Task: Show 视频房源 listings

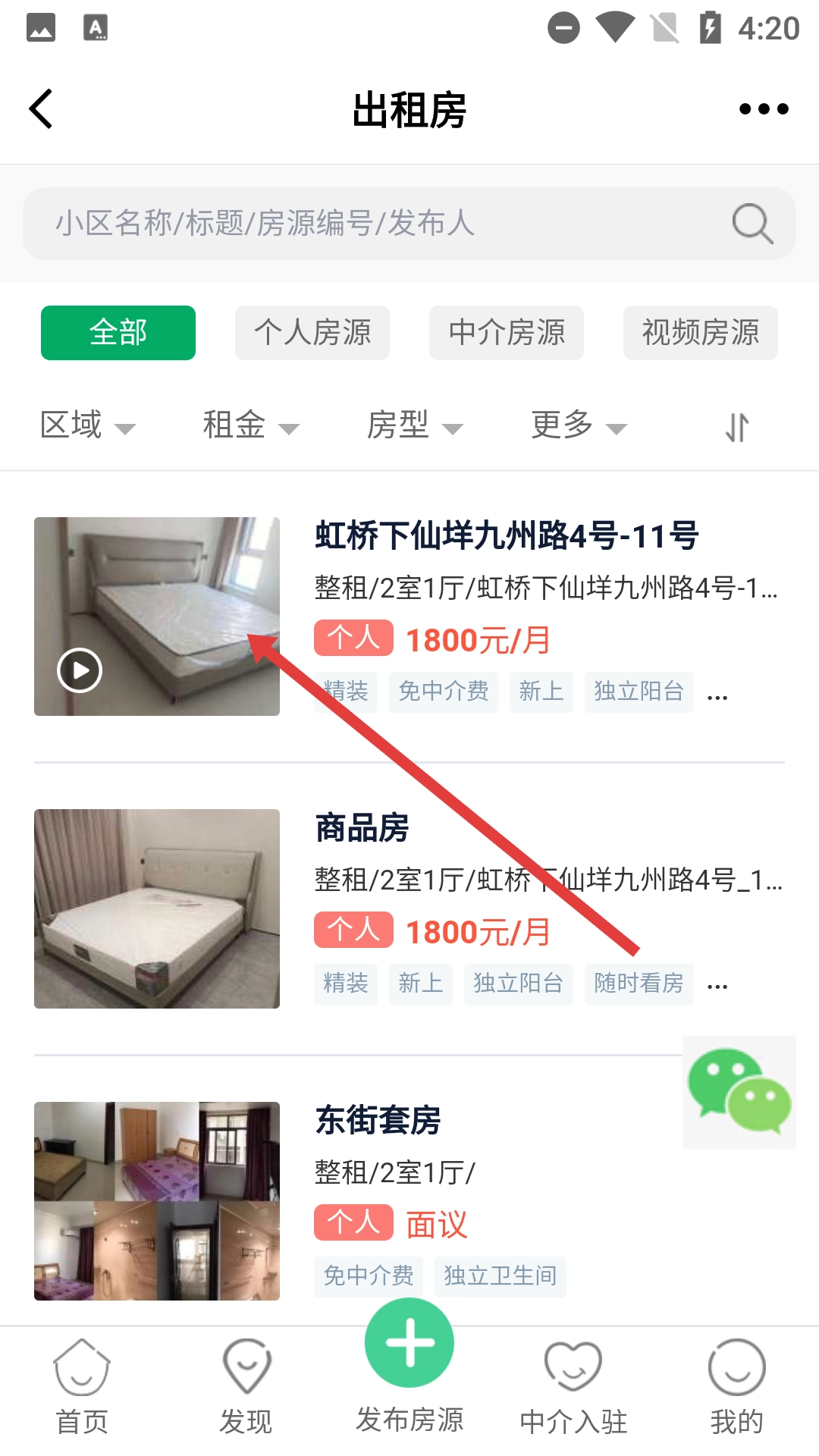Action: 701,333
